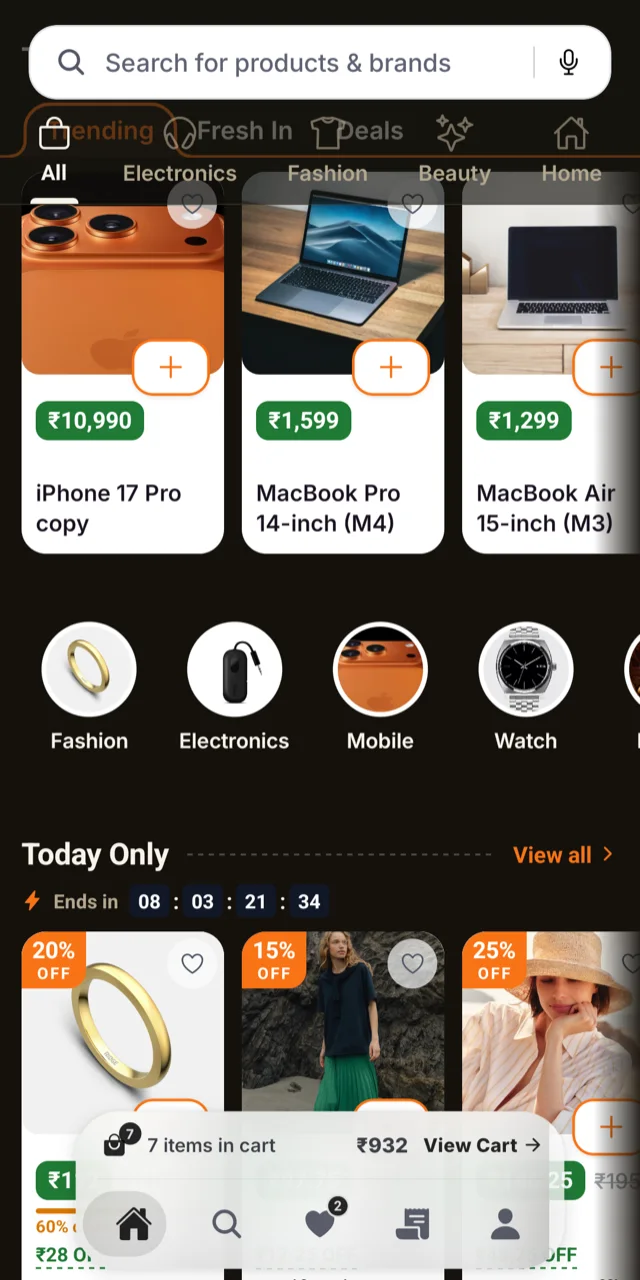The height and width of the screenshot is (1280, 640).
Task: Go to the Home tab
Action: click(133, 1224)
